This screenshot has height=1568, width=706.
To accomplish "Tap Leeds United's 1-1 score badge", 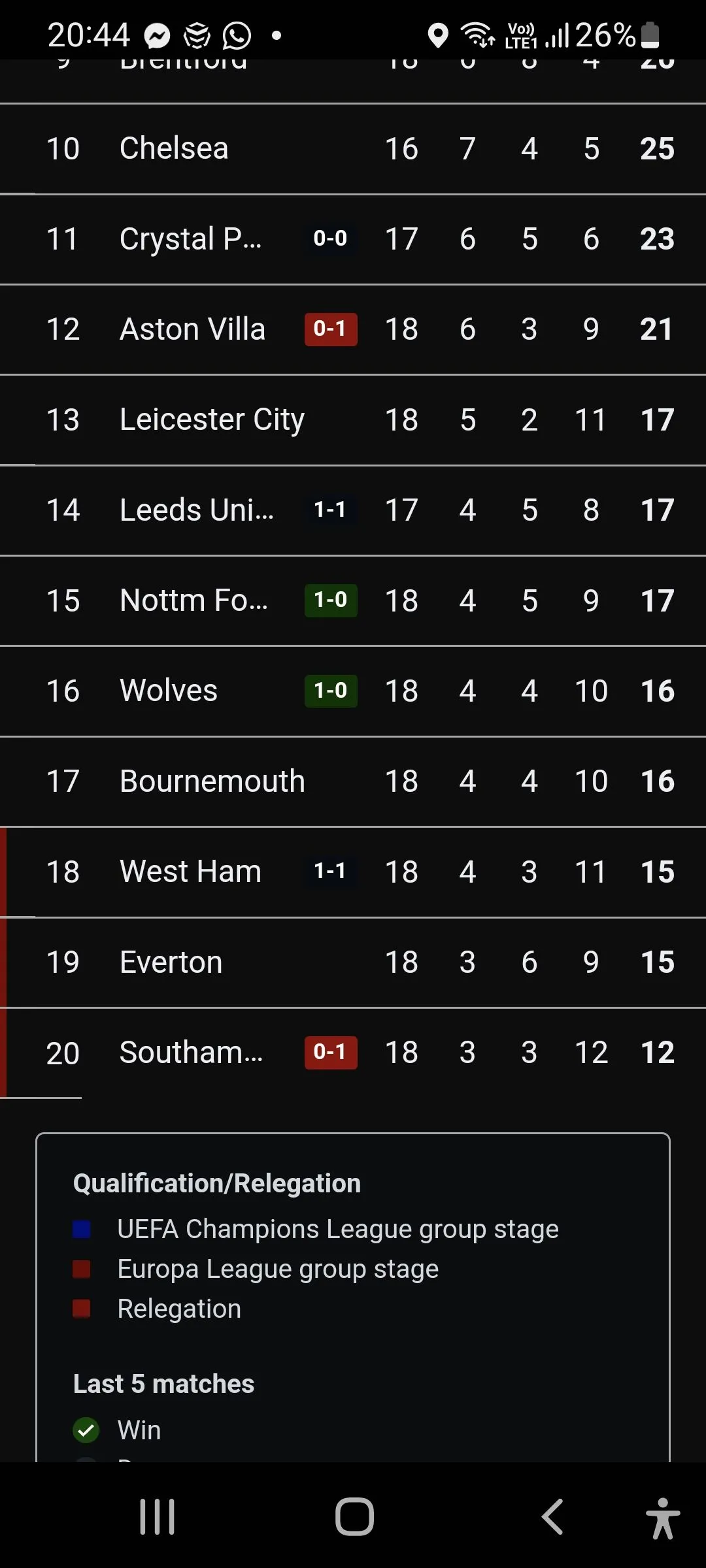I will [331, 510].
